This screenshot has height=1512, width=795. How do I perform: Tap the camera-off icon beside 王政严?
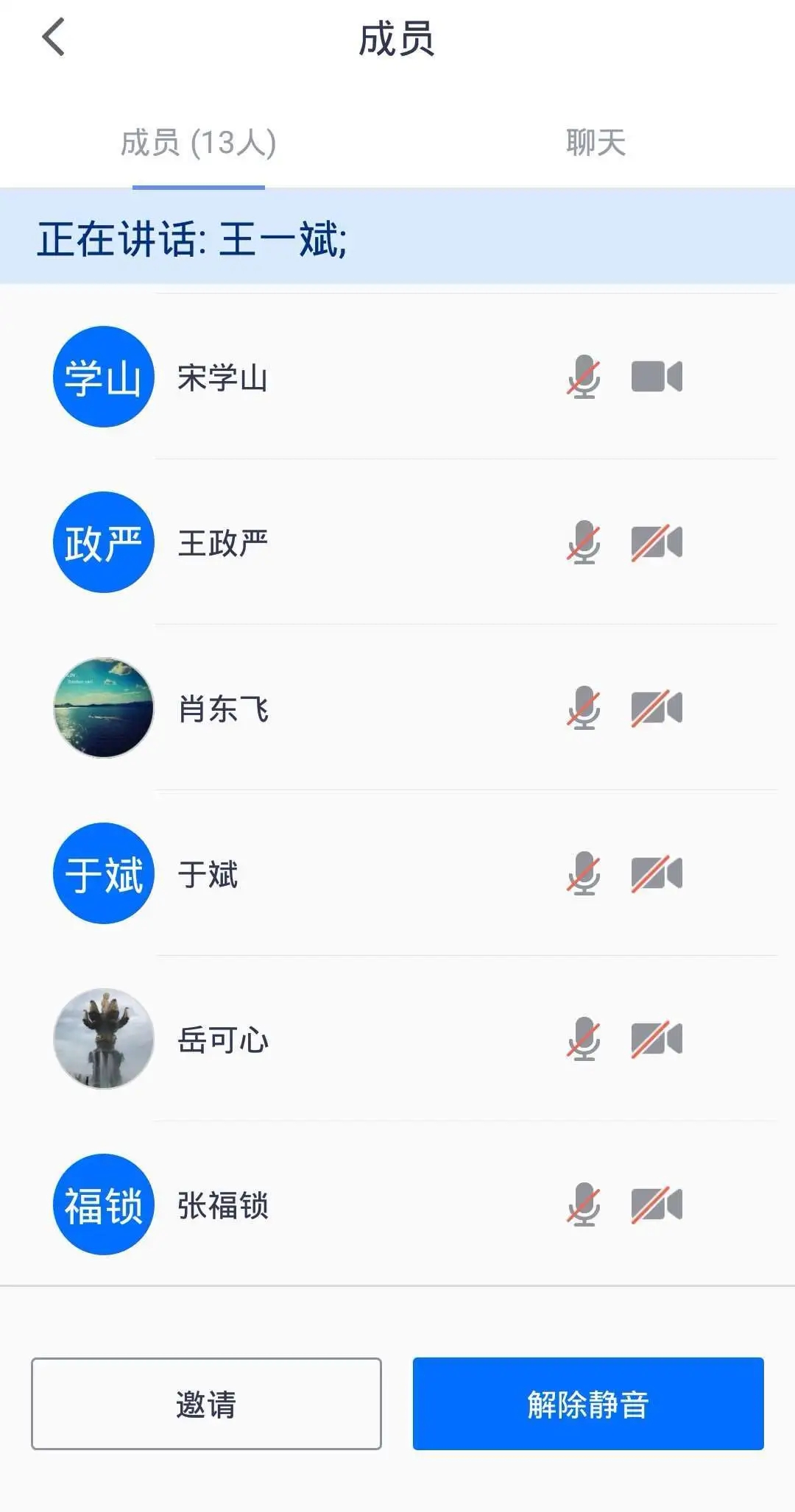pos(657,542)
